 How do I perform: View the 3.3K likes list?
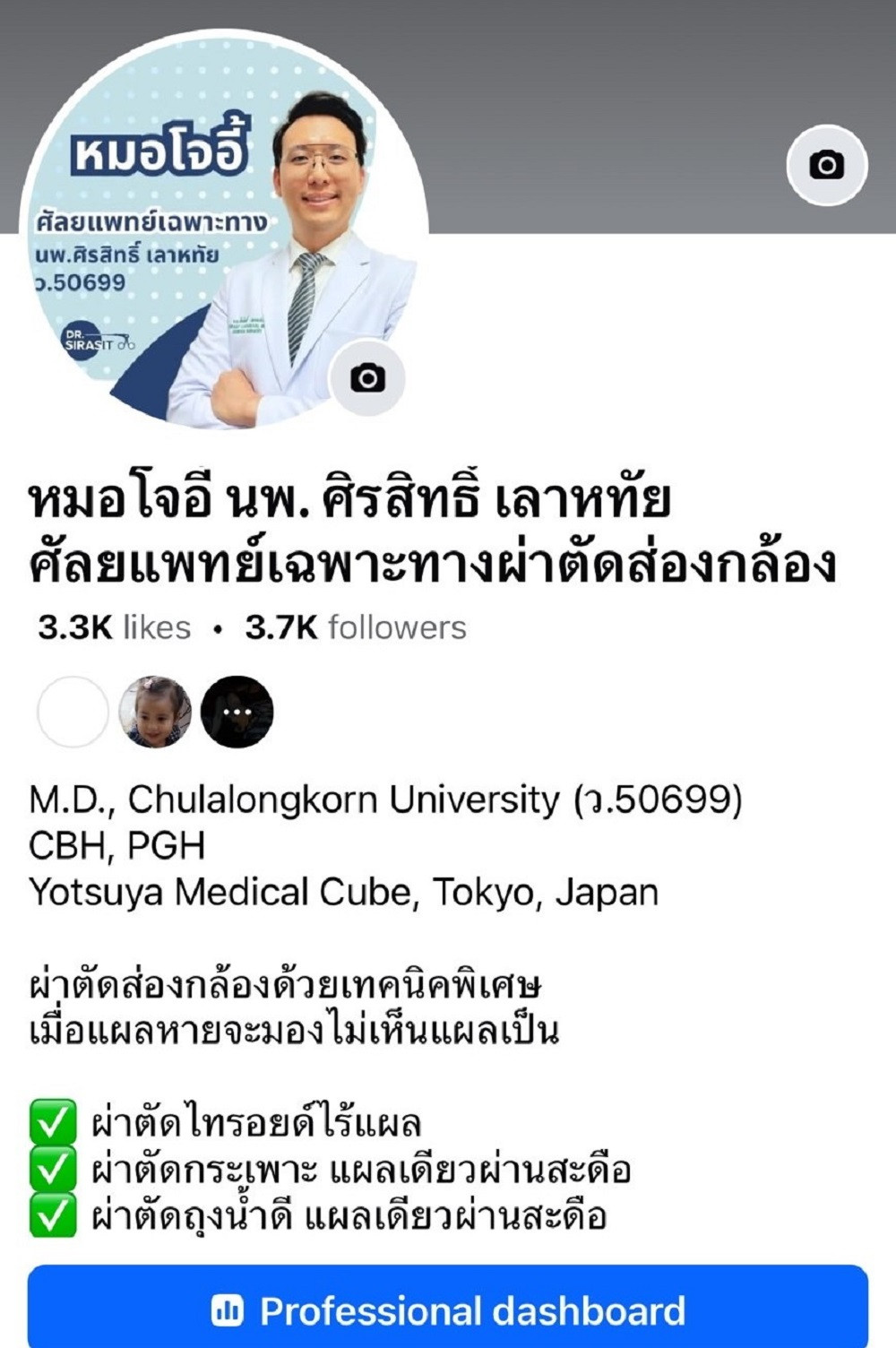[x=115, y=627]
